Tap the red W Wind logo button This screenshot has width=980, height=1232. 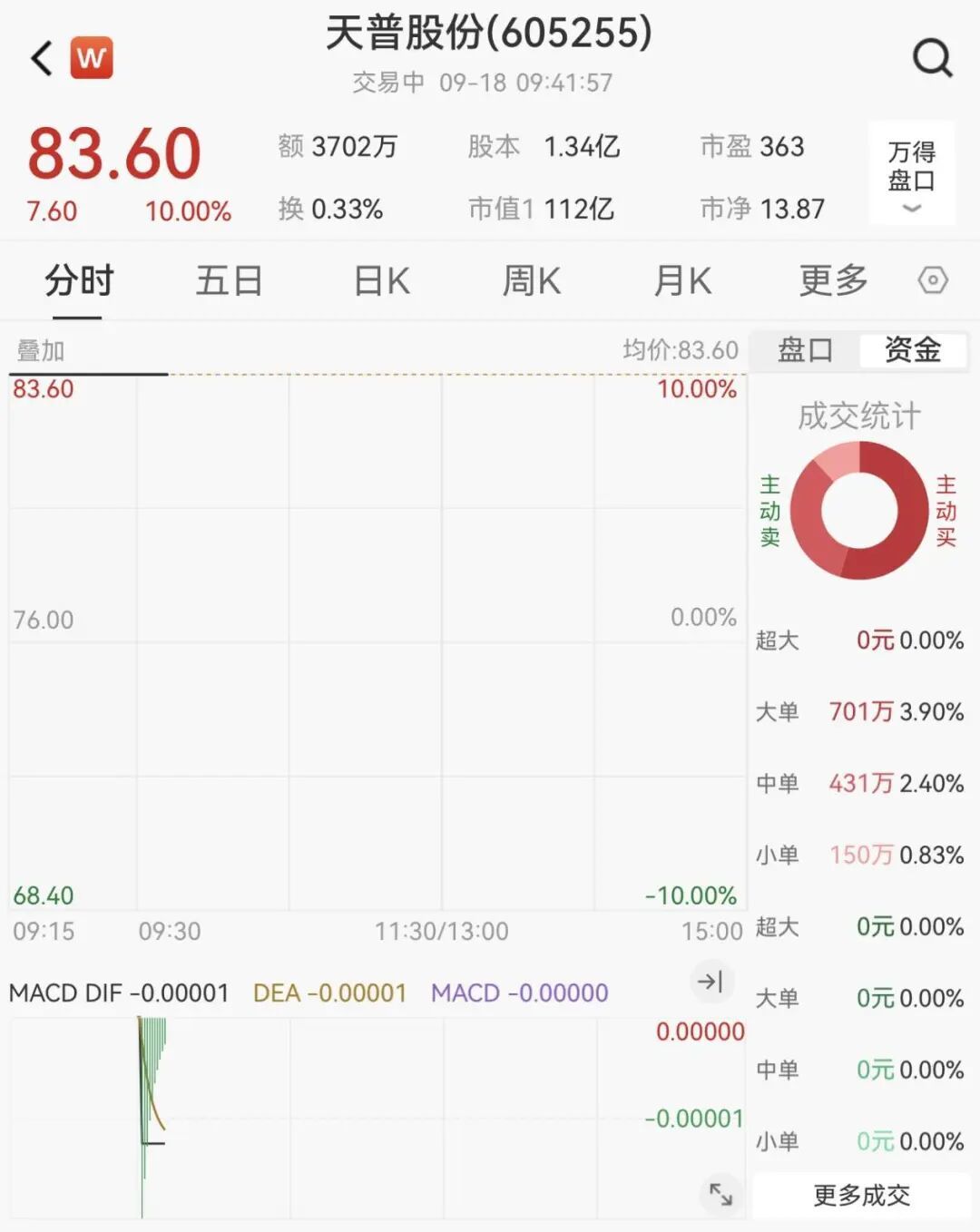92,58
